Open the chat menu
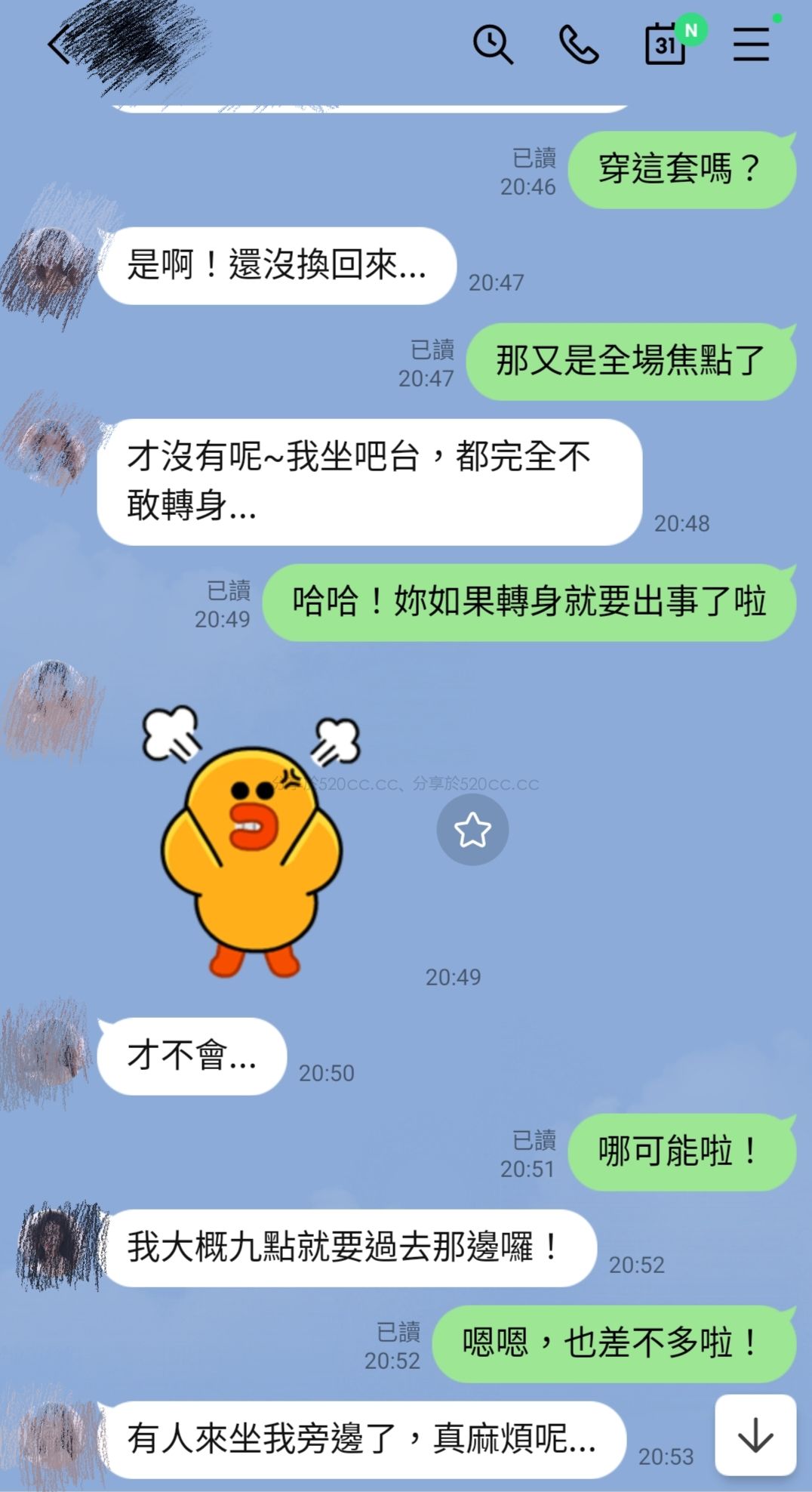The height and width of the screenshot is (1492, 812). click(751, 45)
